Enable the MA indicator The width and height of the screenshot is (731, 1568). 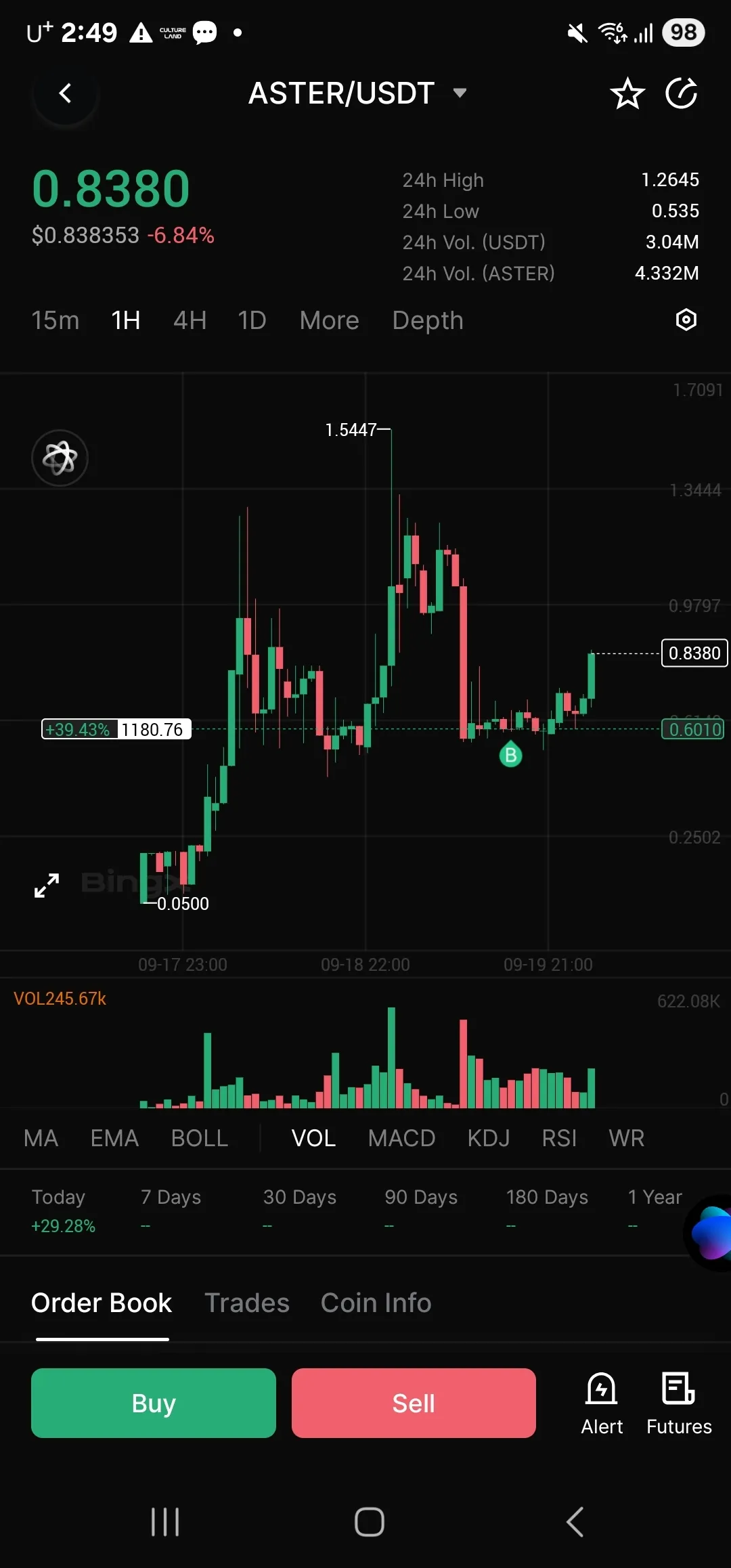(41, 1138)
